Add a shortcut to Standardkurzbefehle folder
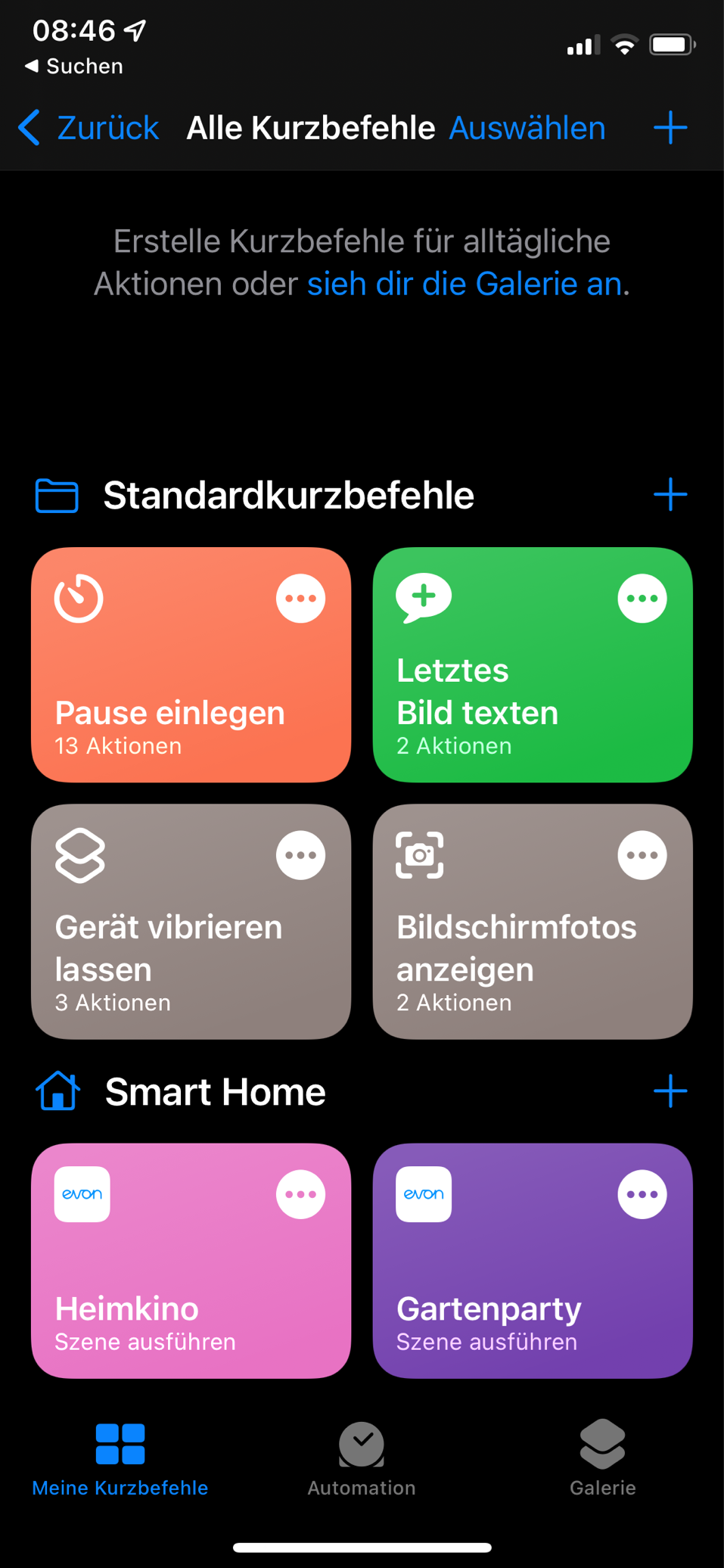Screen dimensions: 724x1568 [x=670, y=495]
